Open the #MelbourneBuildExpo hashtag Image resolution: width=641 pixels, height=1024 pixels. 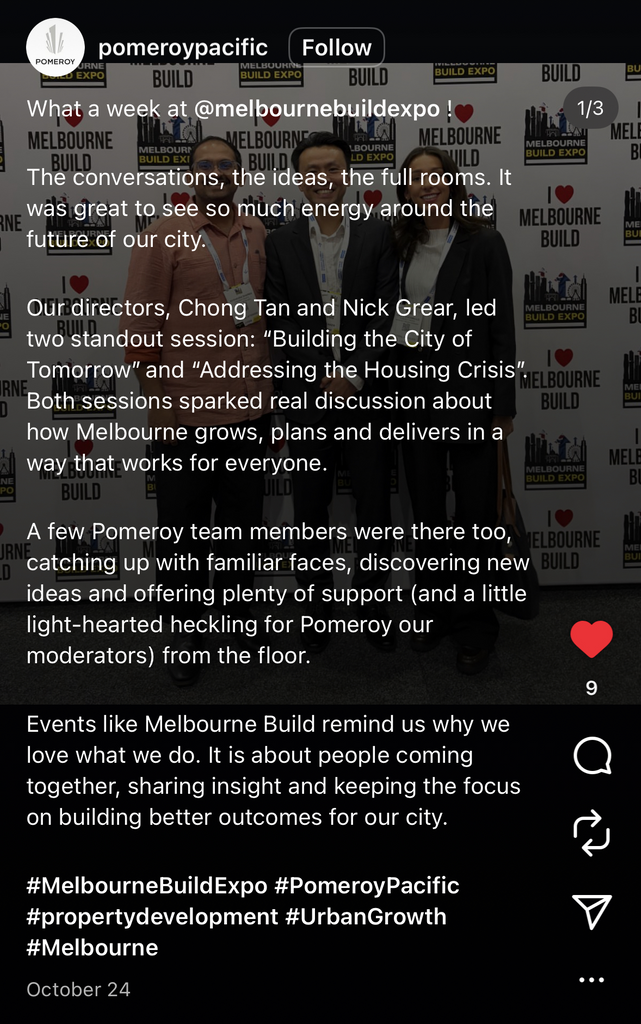147,885
